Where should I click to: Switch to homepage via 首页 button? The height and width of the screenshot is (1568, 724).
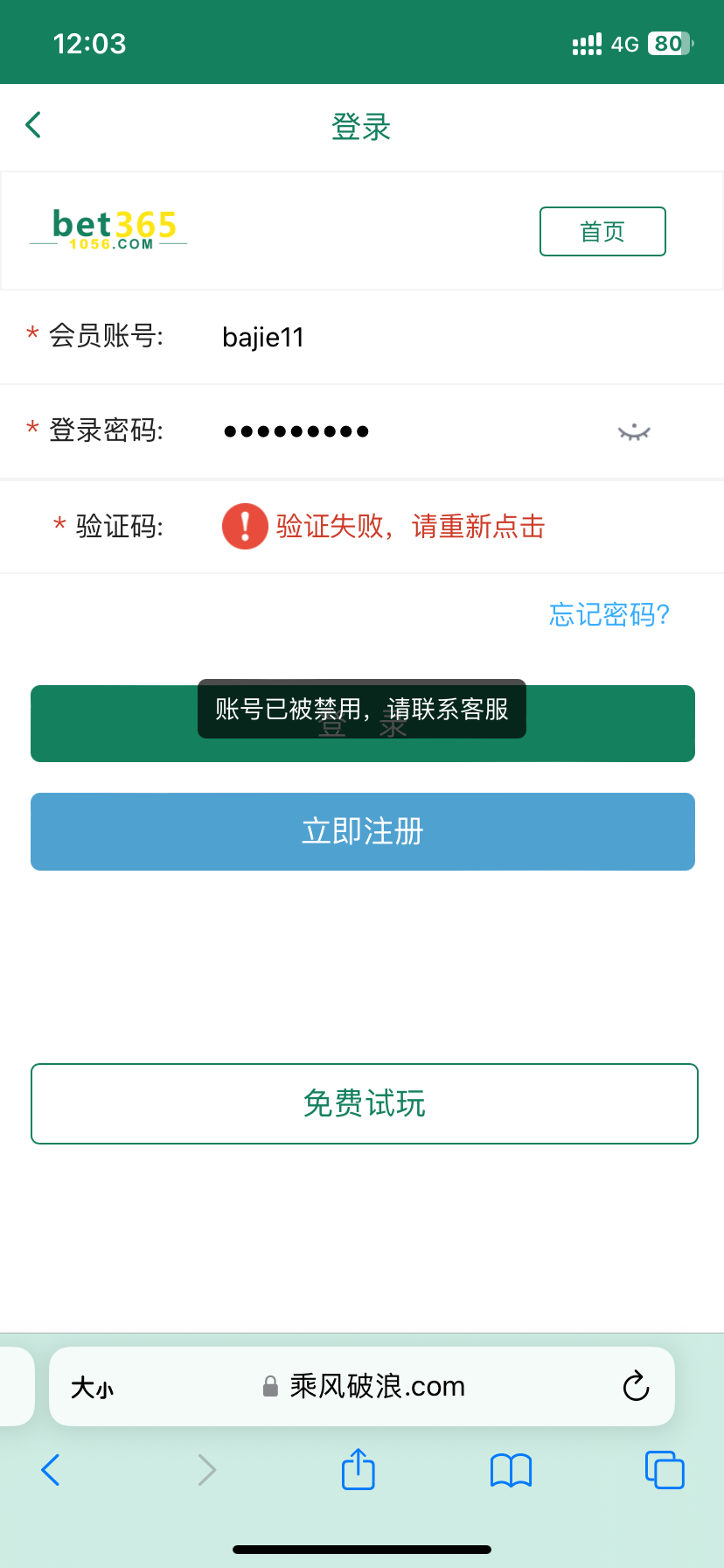(602, 231)
